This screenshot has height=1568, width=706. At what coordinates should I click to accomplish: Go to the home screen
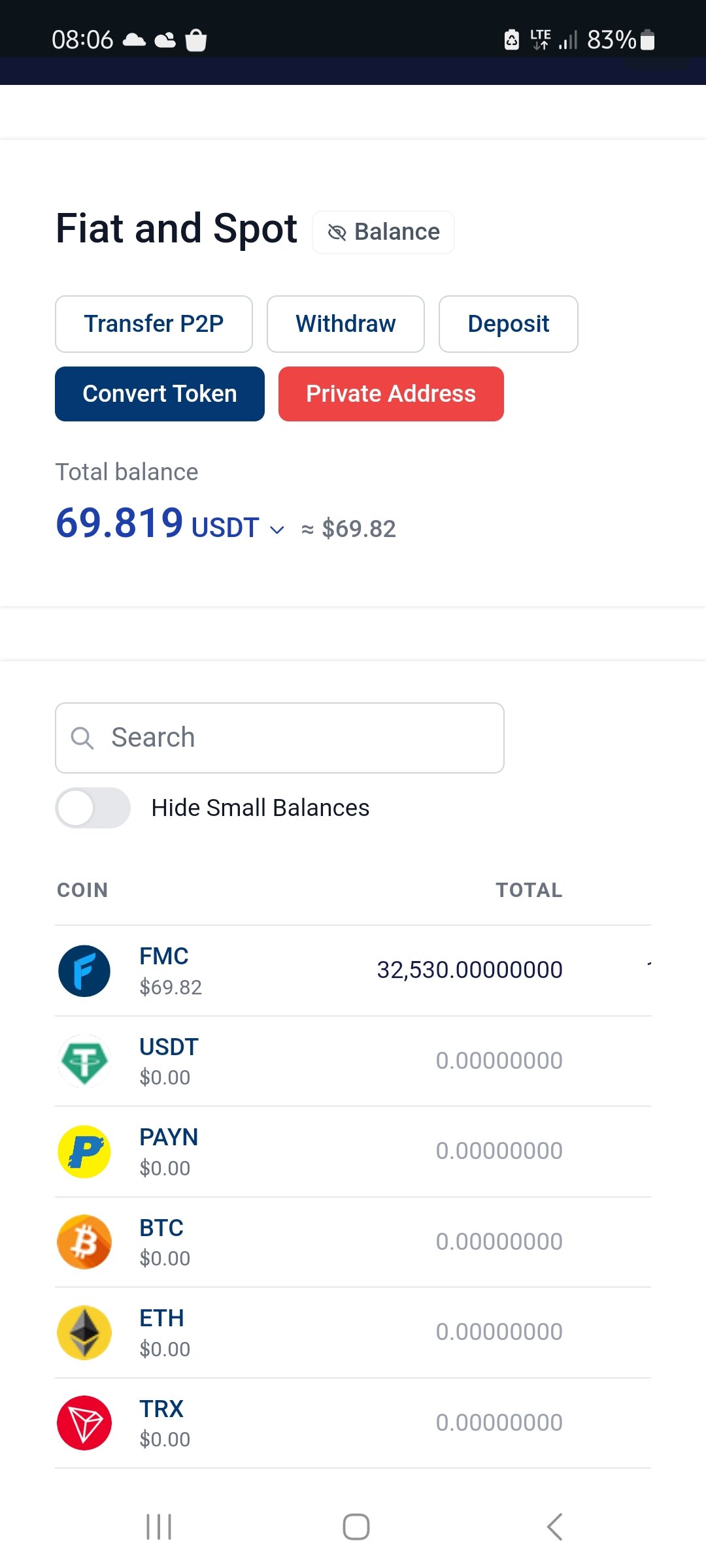[356, 1527]
